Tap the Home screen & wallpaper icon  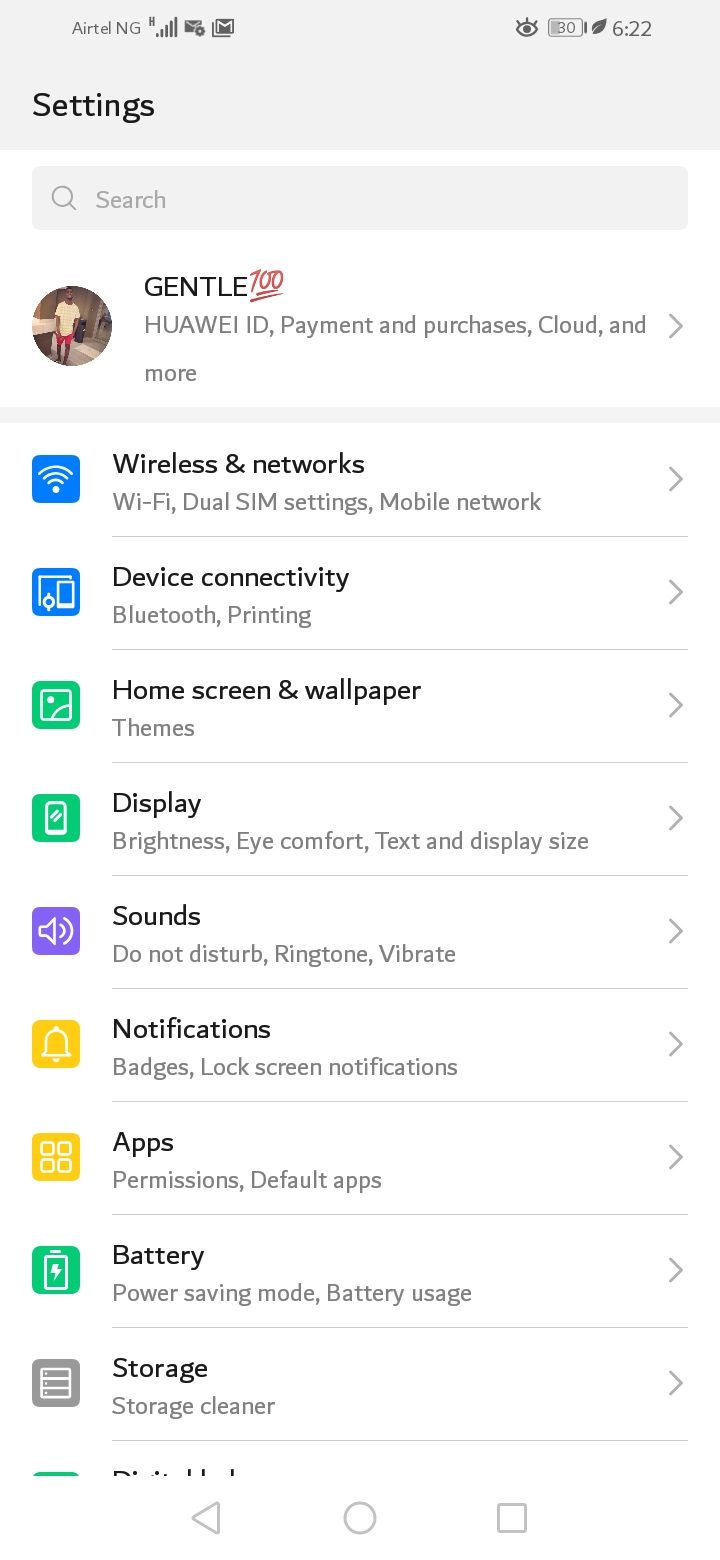pyautogui.click(x=55, y=705)
